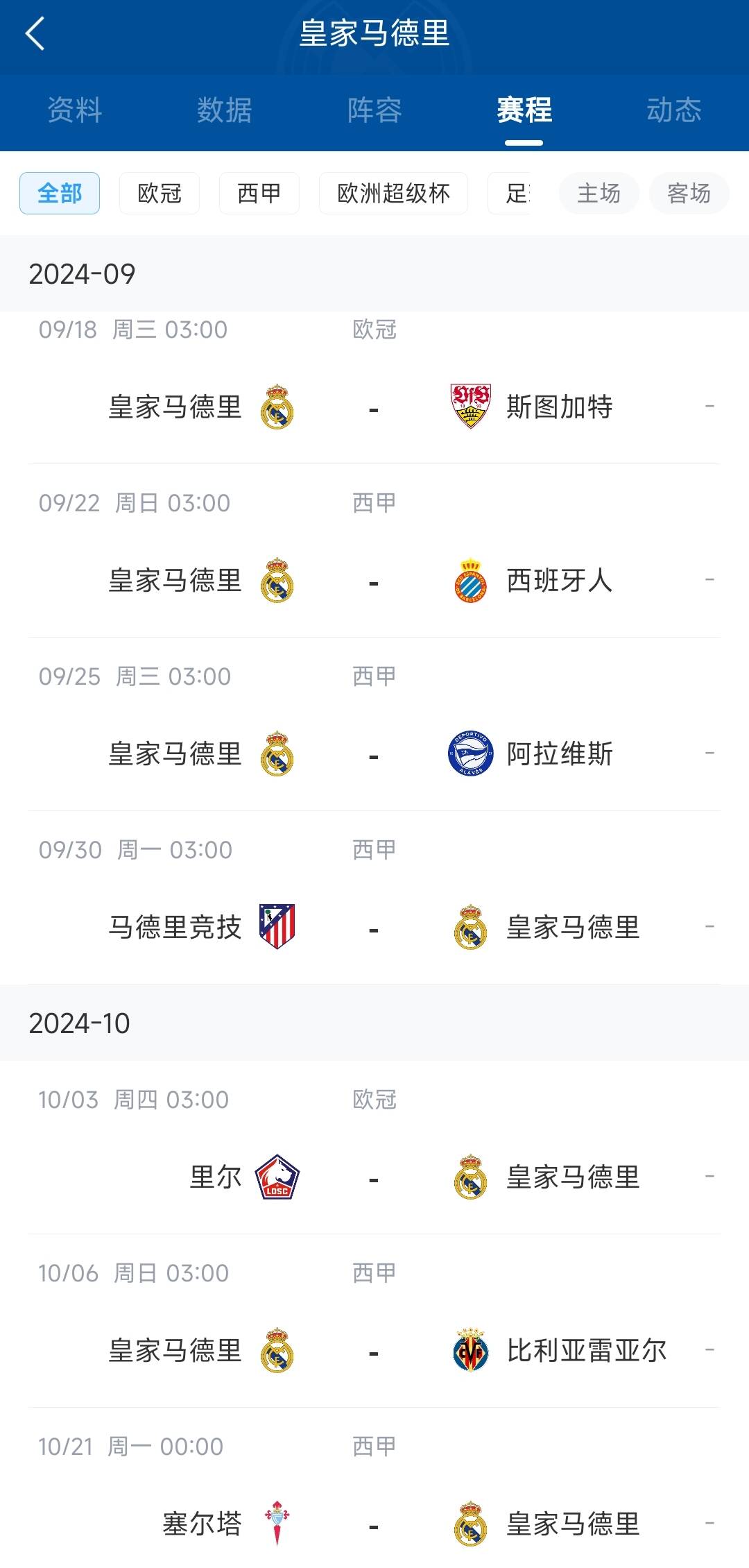Screen dimensions: 749x1568
Task: Filter matches by 欧洲超级杯
Action: pos(393,193)
